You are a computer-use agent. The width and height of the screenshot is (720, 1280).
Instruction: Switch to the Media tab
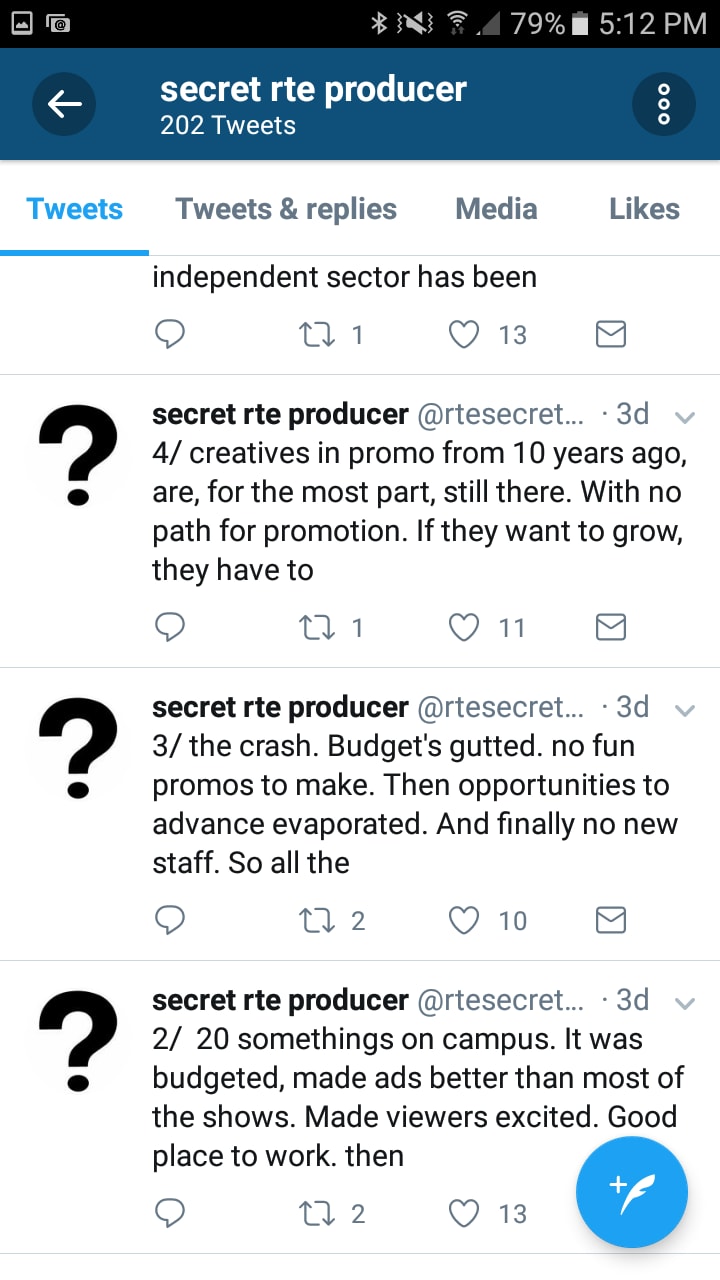click(496, 209)
